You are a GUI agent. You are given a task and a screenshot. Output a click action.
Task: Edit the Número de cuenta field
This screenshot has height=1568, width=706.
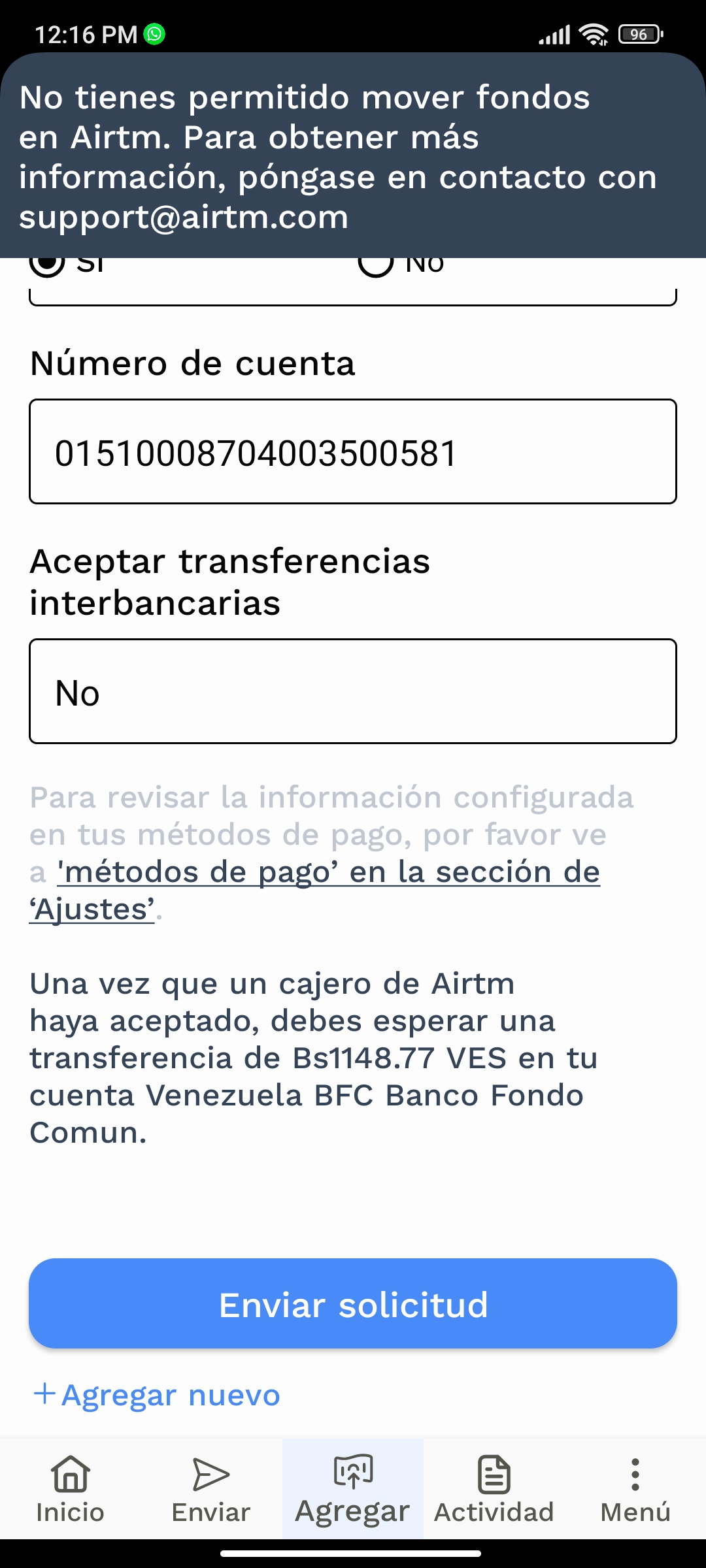[353, 452]
